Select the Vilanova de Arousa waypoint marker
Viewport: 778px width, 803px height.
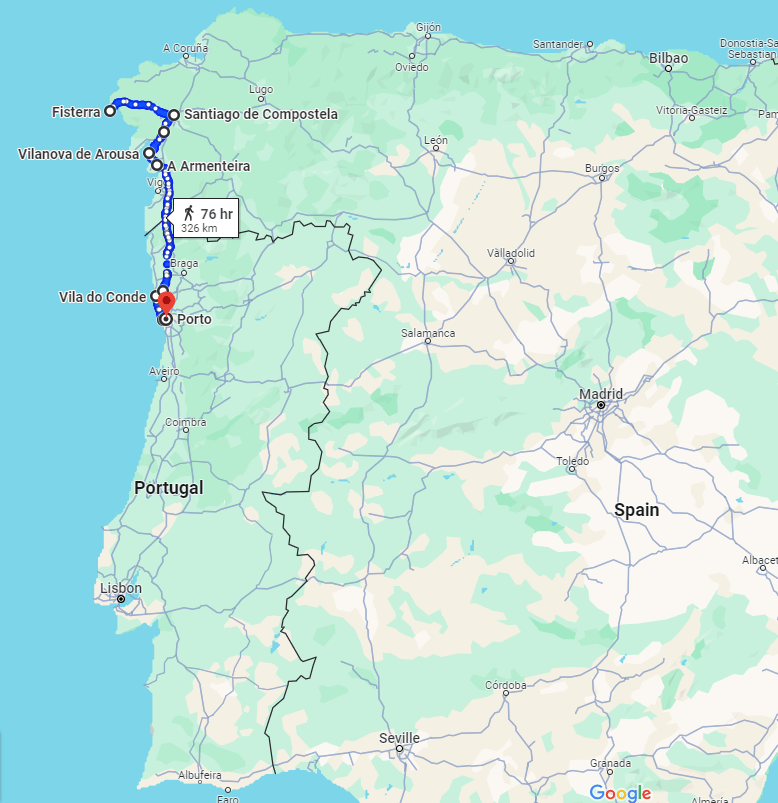coord(149,153)
